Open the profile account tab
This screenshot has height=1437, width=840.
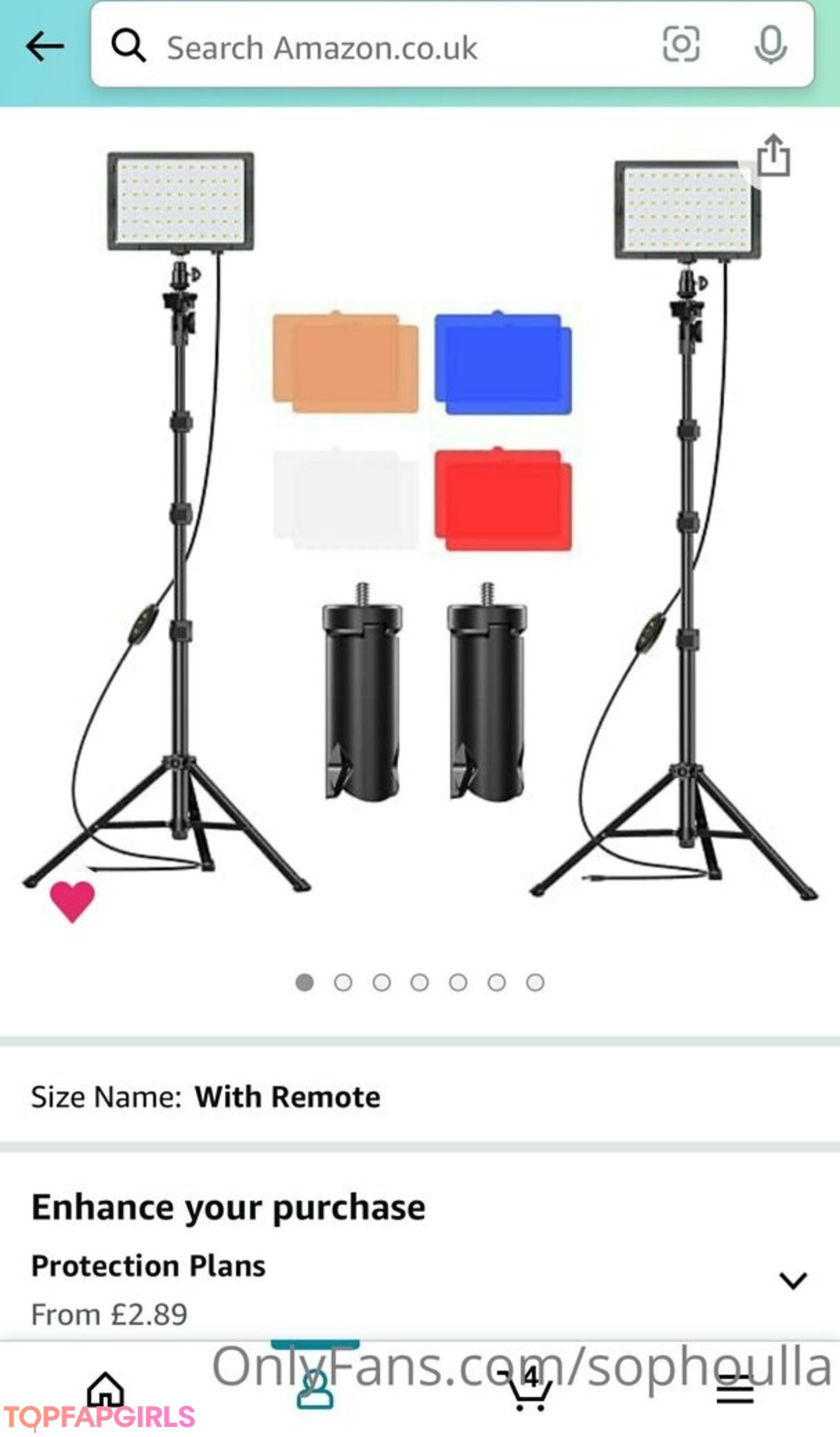point(315,1390)
